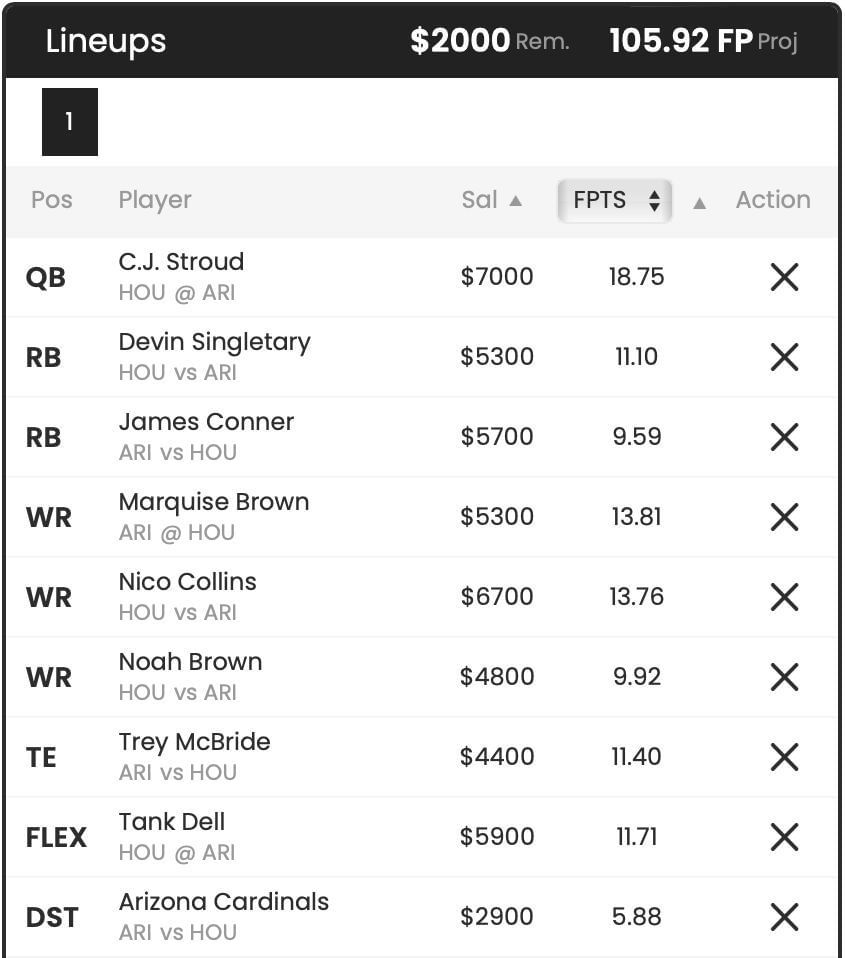Image resolution: width=845 pixels, height=958 pixels.
Task: Remove Trey McBride from lineup
Action: pos(784,757)
